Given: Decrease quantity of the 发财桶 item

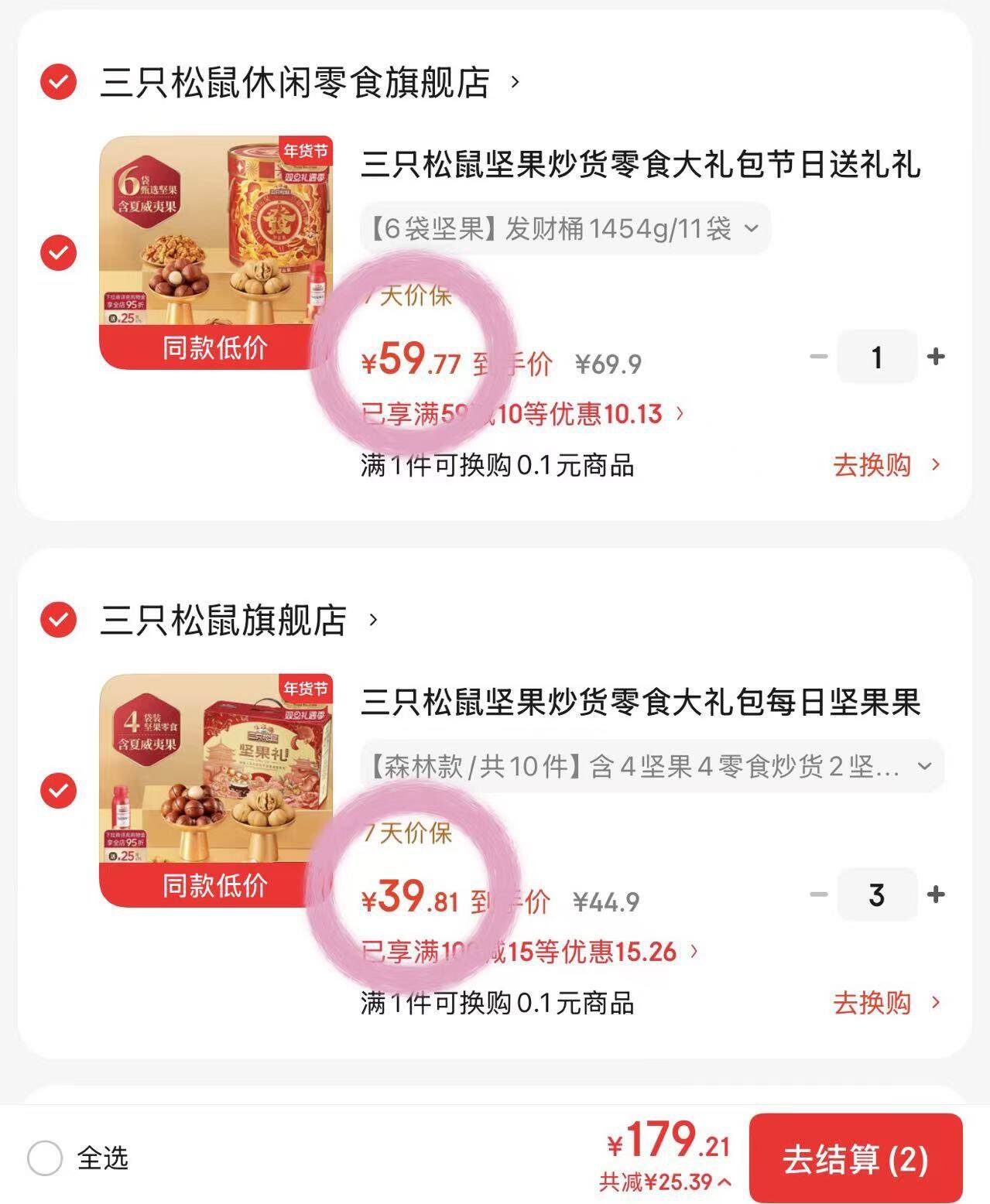Looking at the screenshot, I should 818,357.
